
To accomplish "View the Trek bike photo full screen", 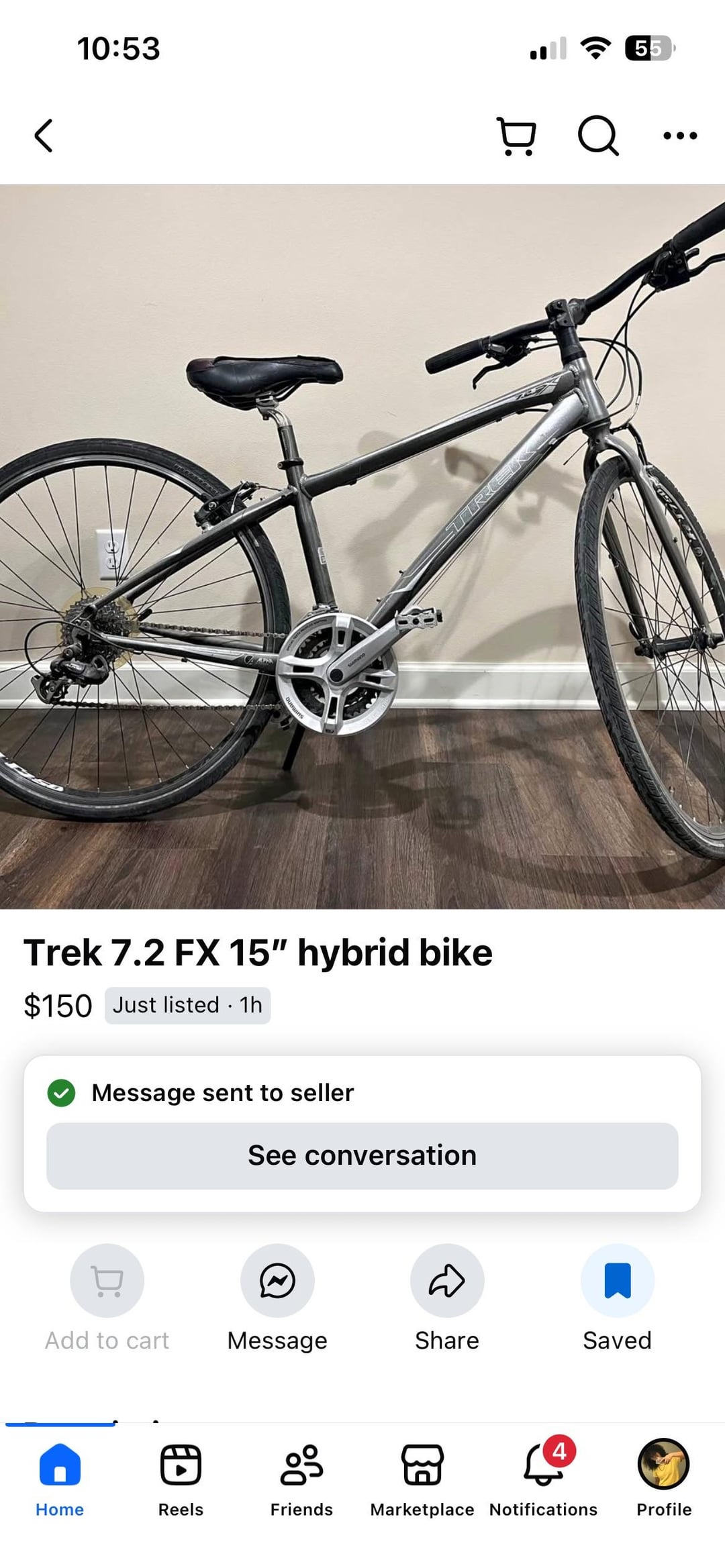I will 362,547.
